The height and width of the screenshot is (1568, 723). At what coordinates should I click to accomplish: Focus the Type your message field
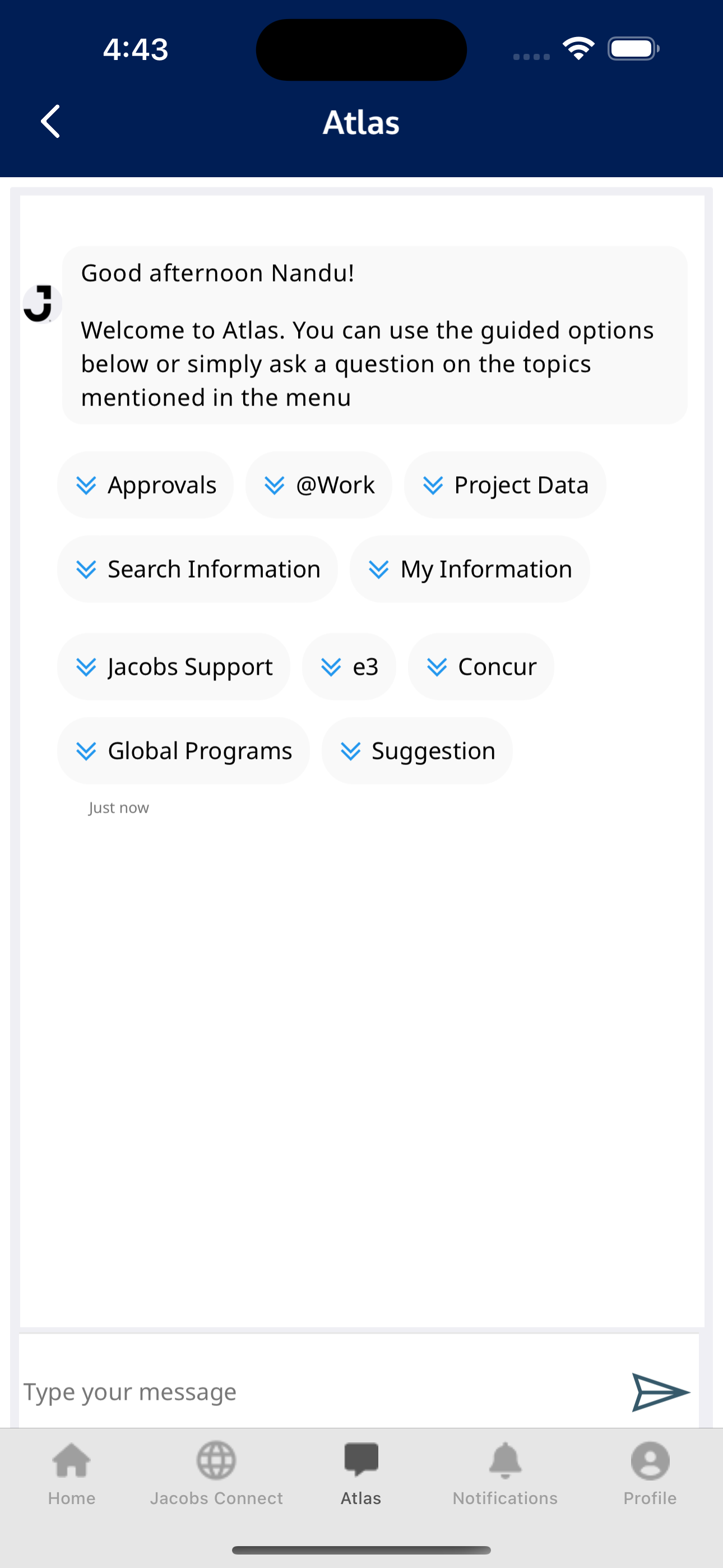coord(317,1391)
